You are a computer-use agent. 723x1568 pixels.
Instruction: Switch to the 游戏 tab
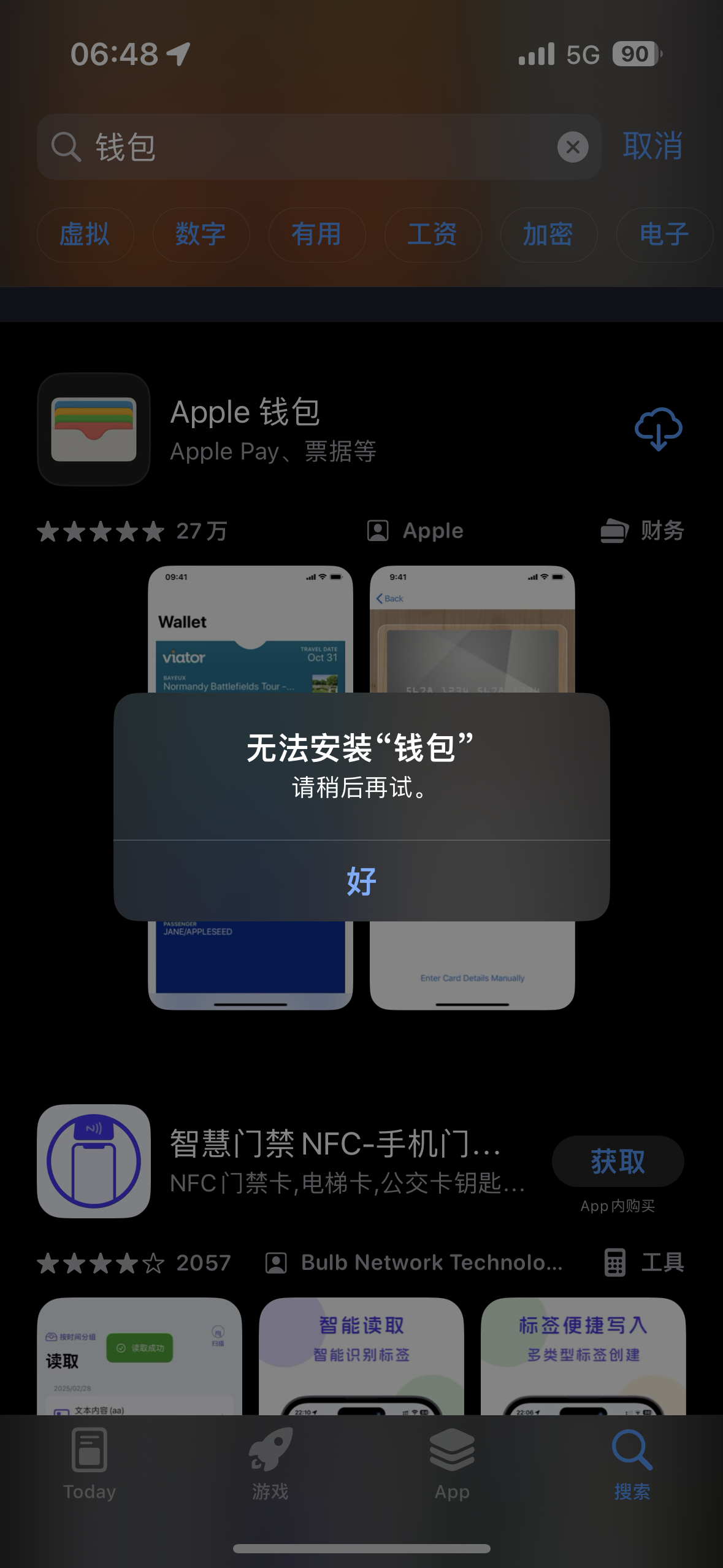coord(270,1463)
